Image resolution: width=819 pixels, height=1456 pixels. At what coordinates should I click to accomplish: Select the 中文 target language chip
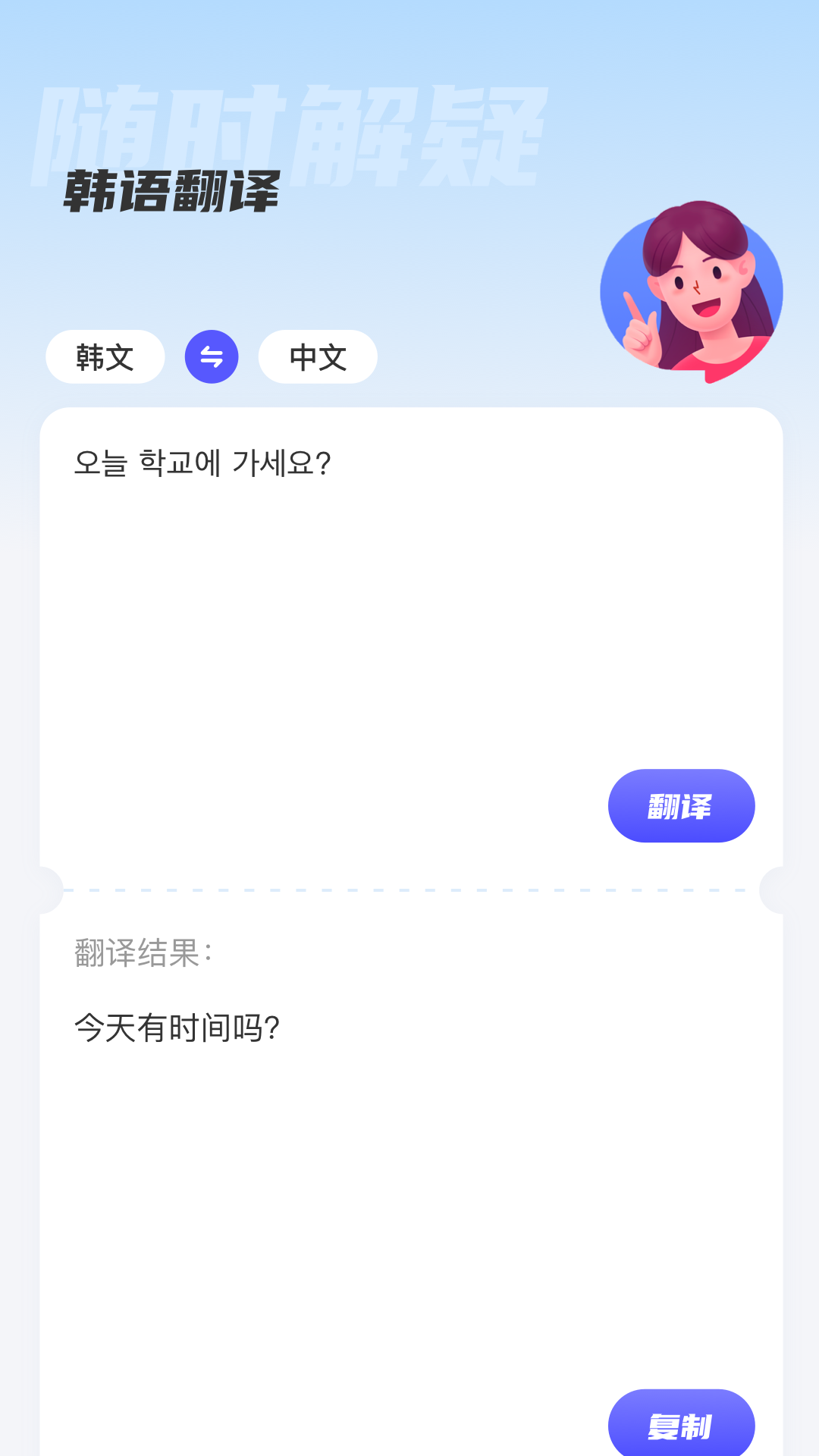(318, 356)
